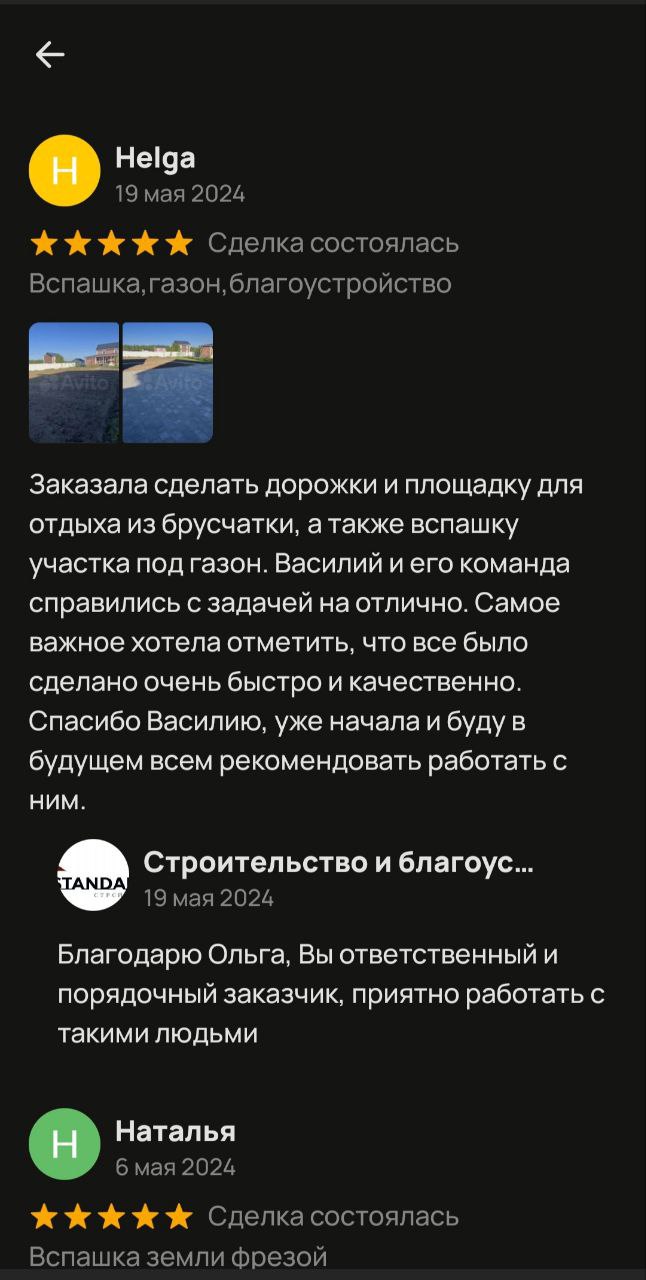Open the second photo in Helga's review

(x=167, y=382)
